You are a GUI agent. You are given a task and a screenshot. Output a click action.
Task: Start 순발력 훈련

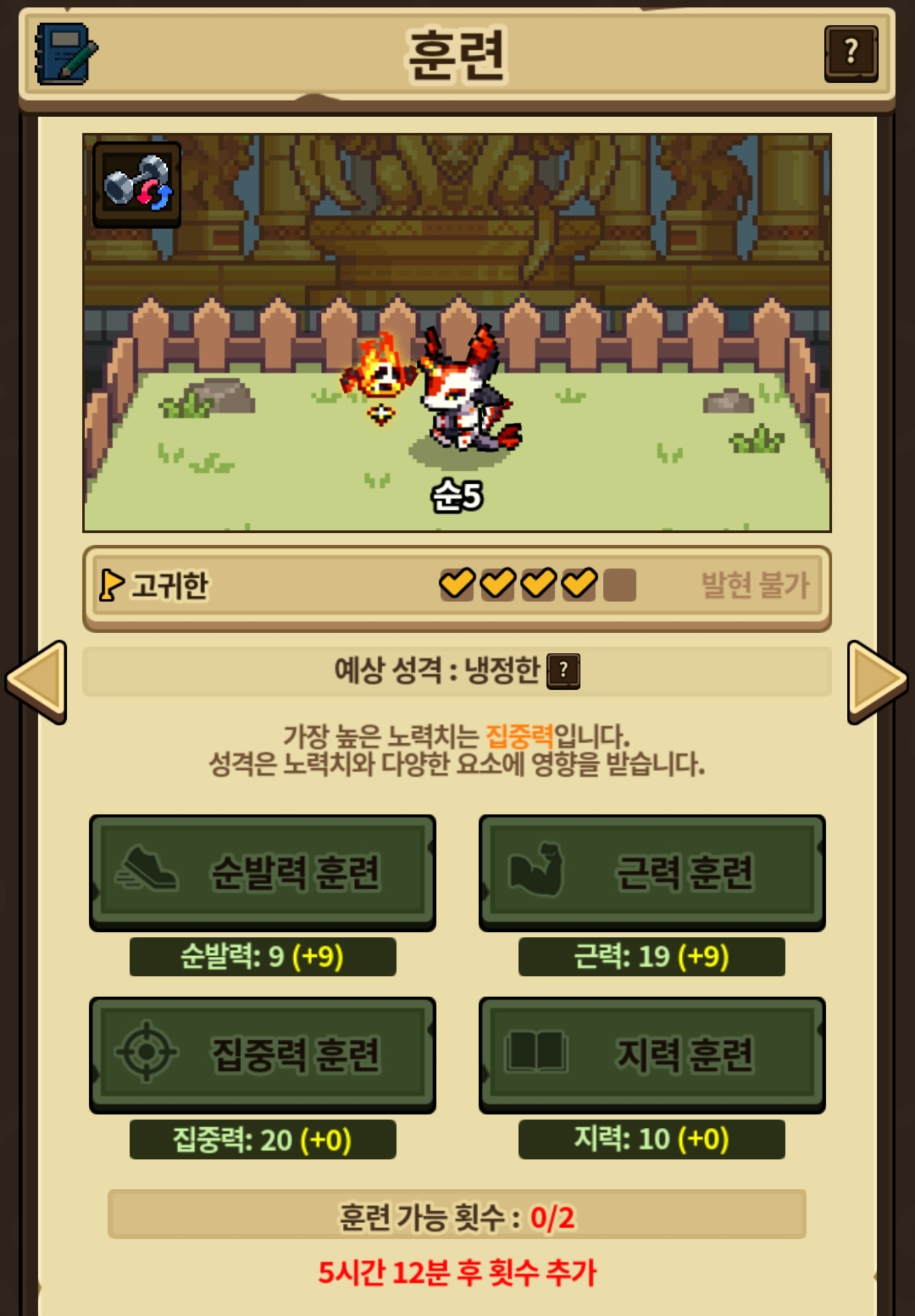pos(262,872)
